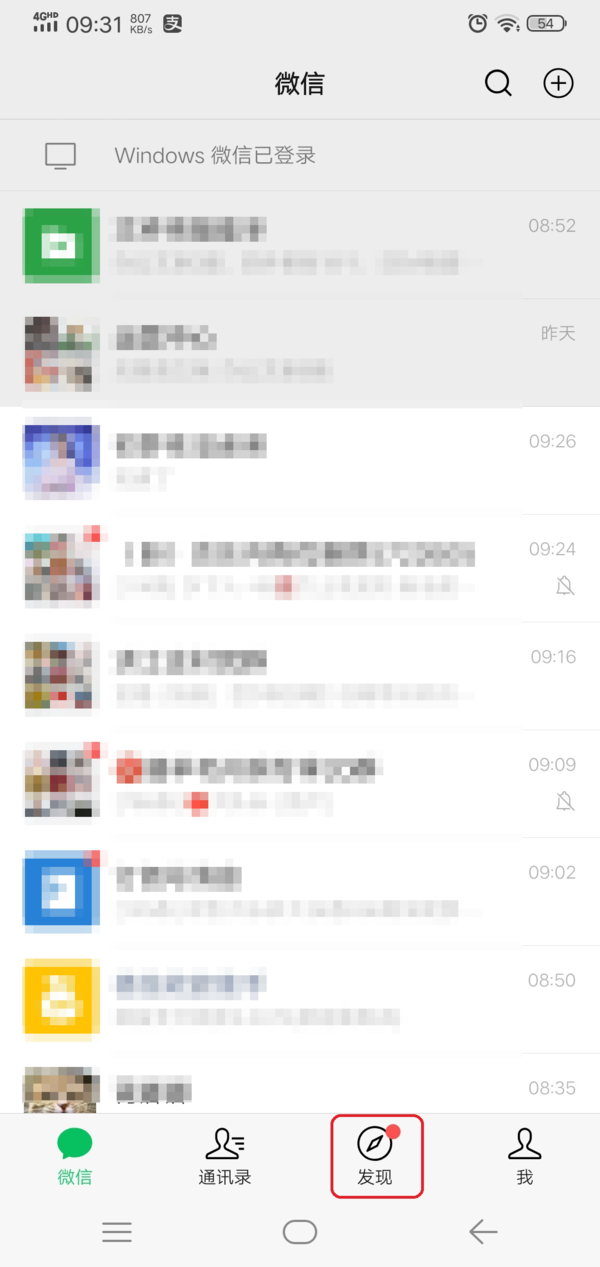Open the chat timestamped 09:02
The height and width of the screenshot is (1267, 600).
(300, 893)
